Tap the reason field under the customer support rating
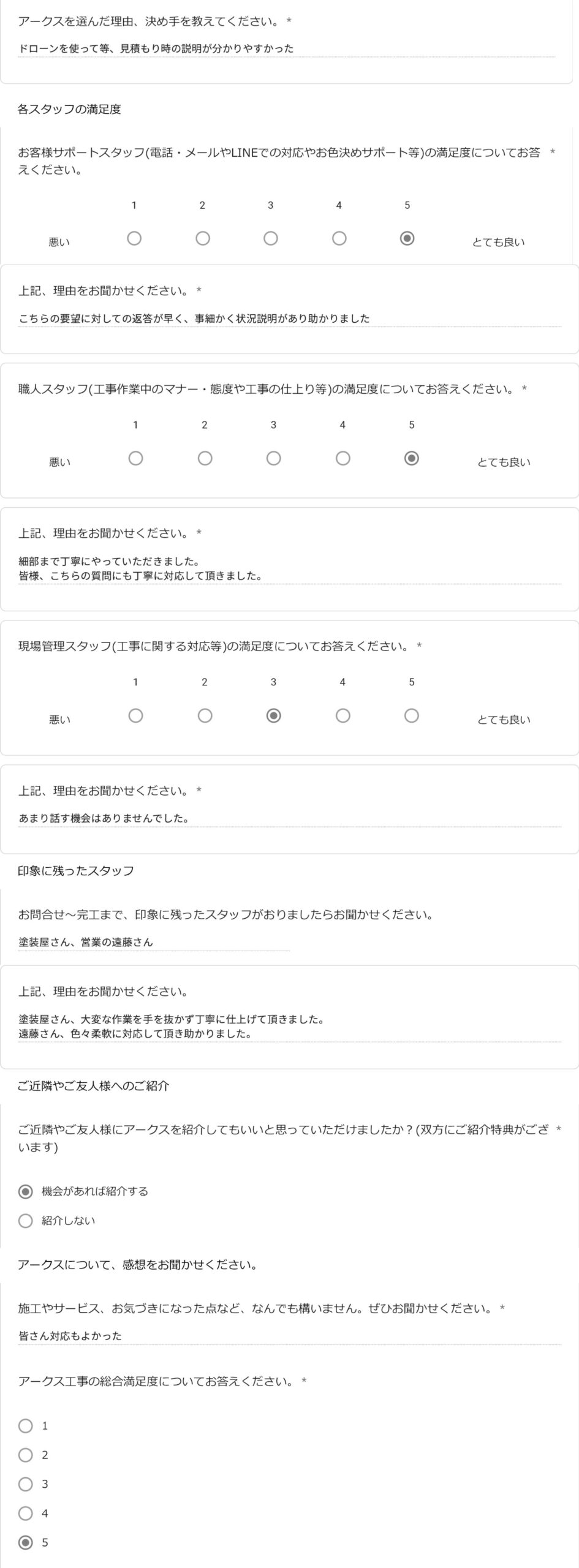 289,318
